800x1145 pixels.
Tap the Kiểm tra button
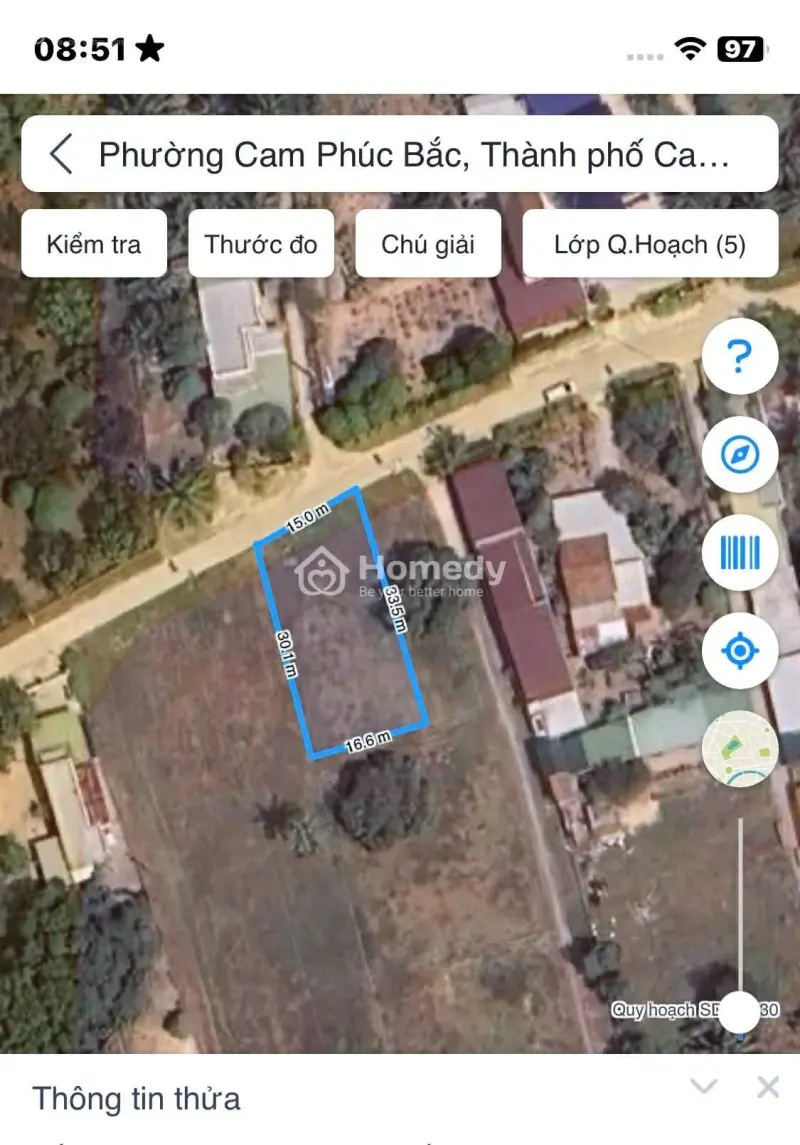click(94, 244)
